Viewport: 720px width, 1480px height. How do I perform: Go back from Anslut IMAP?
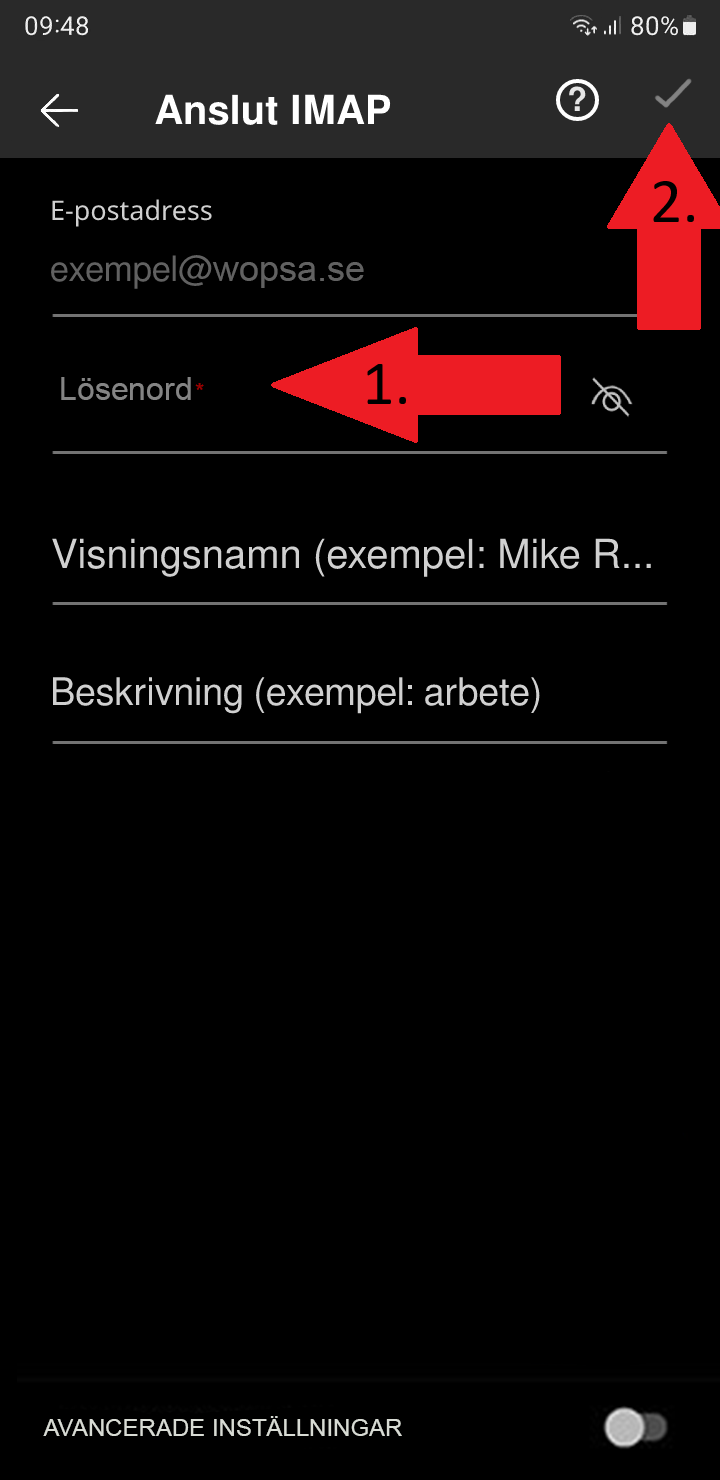coord(59,110)
